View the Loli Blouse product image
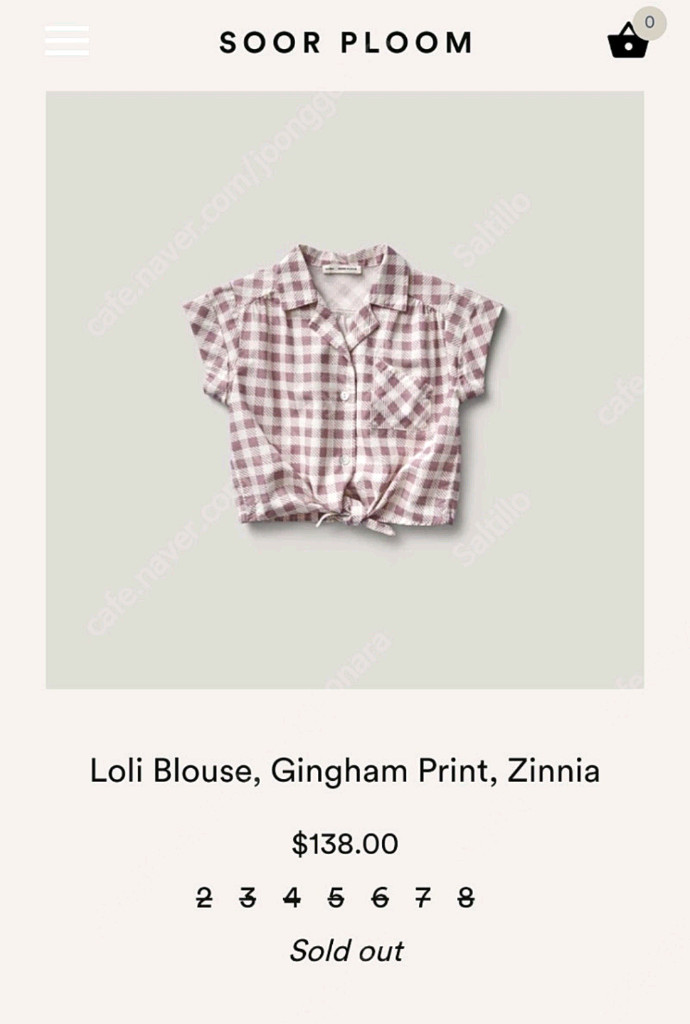 pyautogui.click(x=345, y=389)
